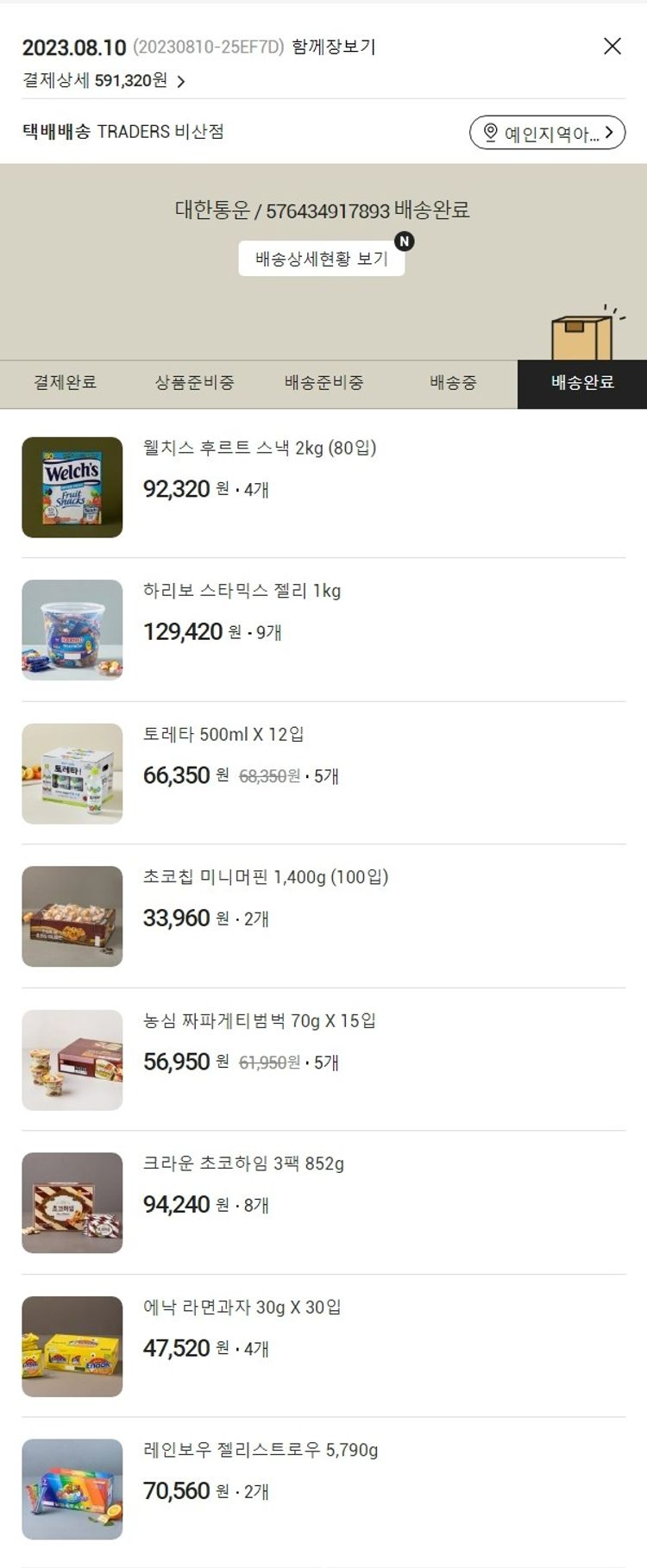Close the order detail screen
Image resolution: width=647 pixels, height=1568 pixels.
[612, 47]
